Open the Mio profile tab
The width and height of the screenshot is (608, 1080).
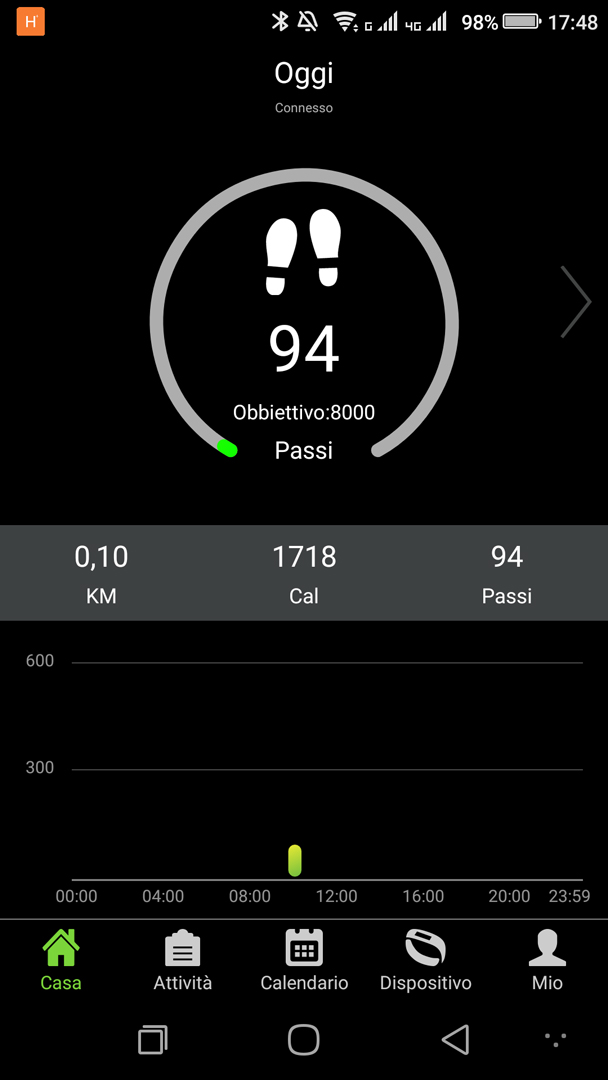[547, 959]
